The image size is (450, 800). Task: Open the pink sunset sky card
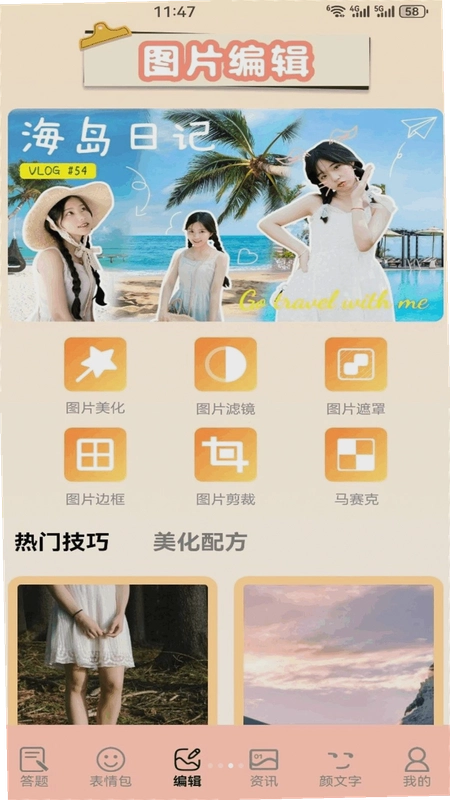[339, 651]
